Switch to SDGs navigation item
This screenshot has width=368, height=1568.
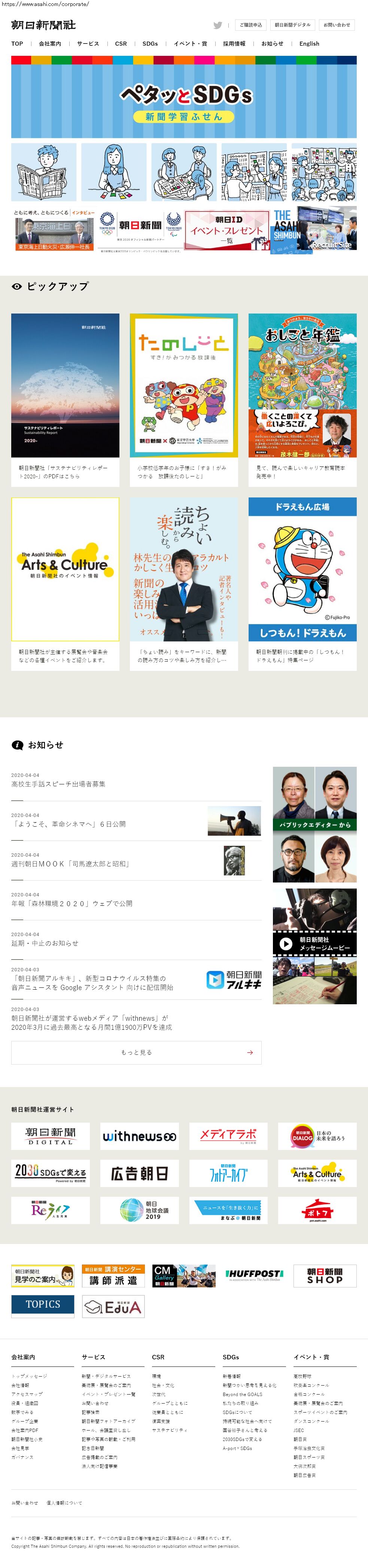(x=150, y=44)
